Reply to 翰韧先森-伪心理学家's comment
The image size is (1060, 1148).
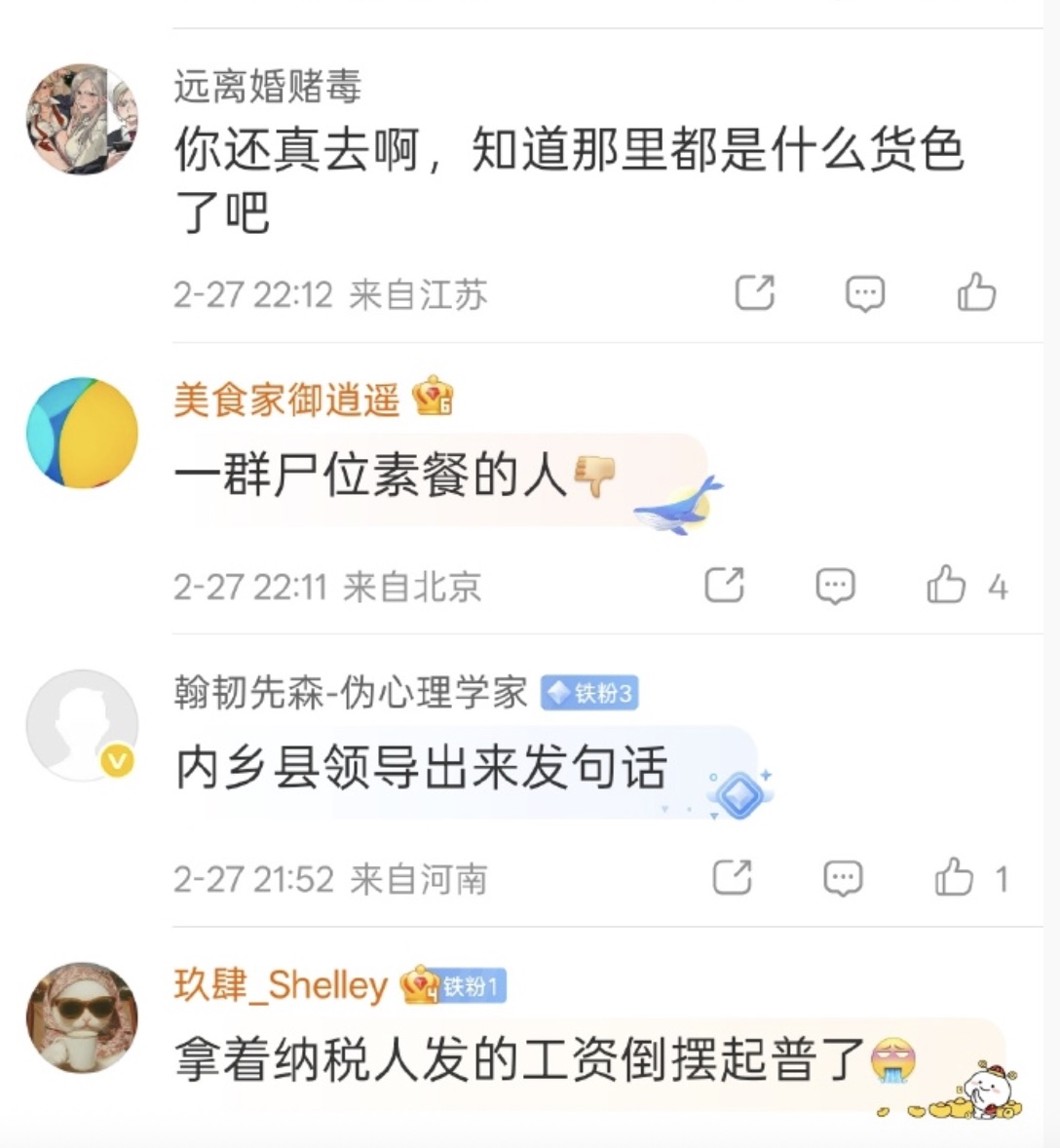pyautogui.click(x=843, y=878)
